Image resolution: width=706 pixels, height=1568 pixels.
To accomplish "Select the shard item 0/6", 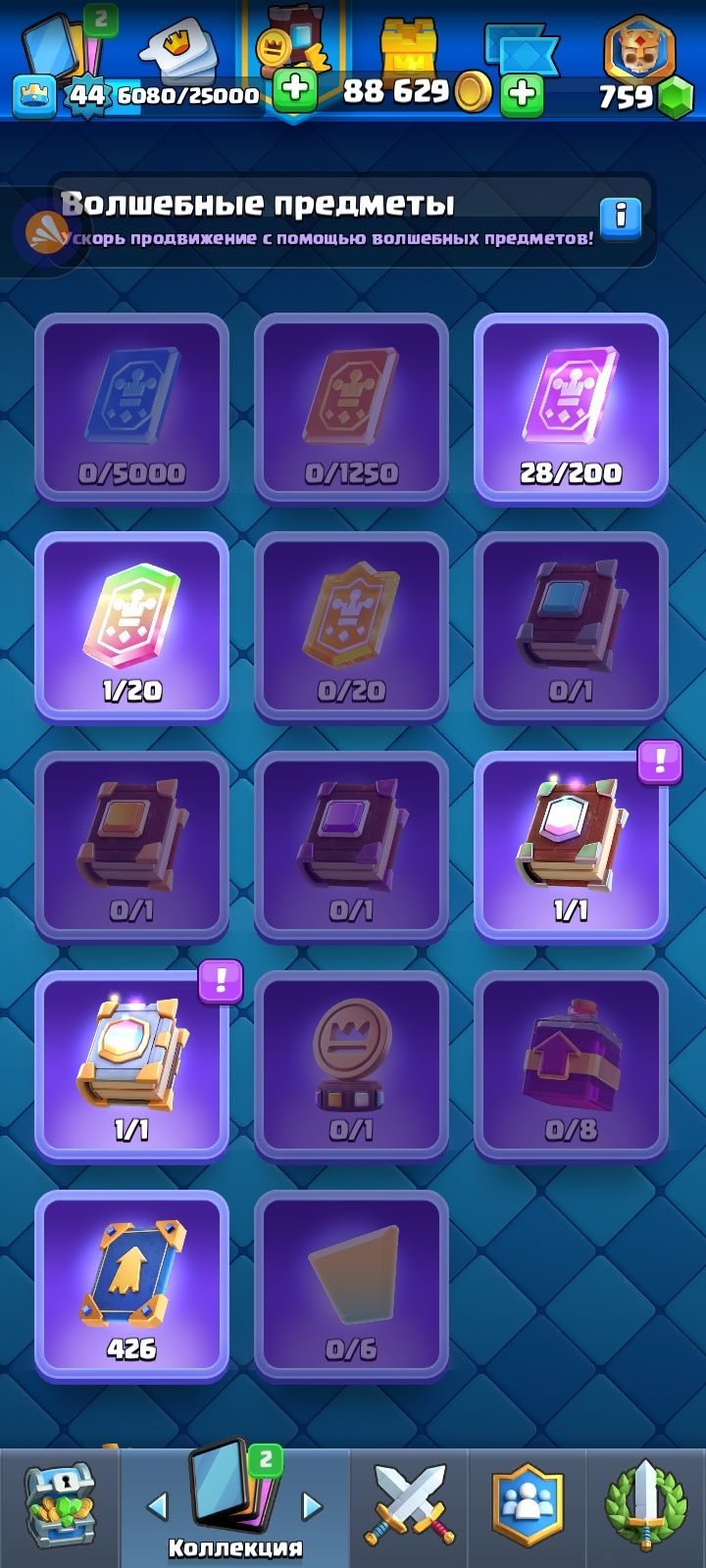I will pos(351,1286).
